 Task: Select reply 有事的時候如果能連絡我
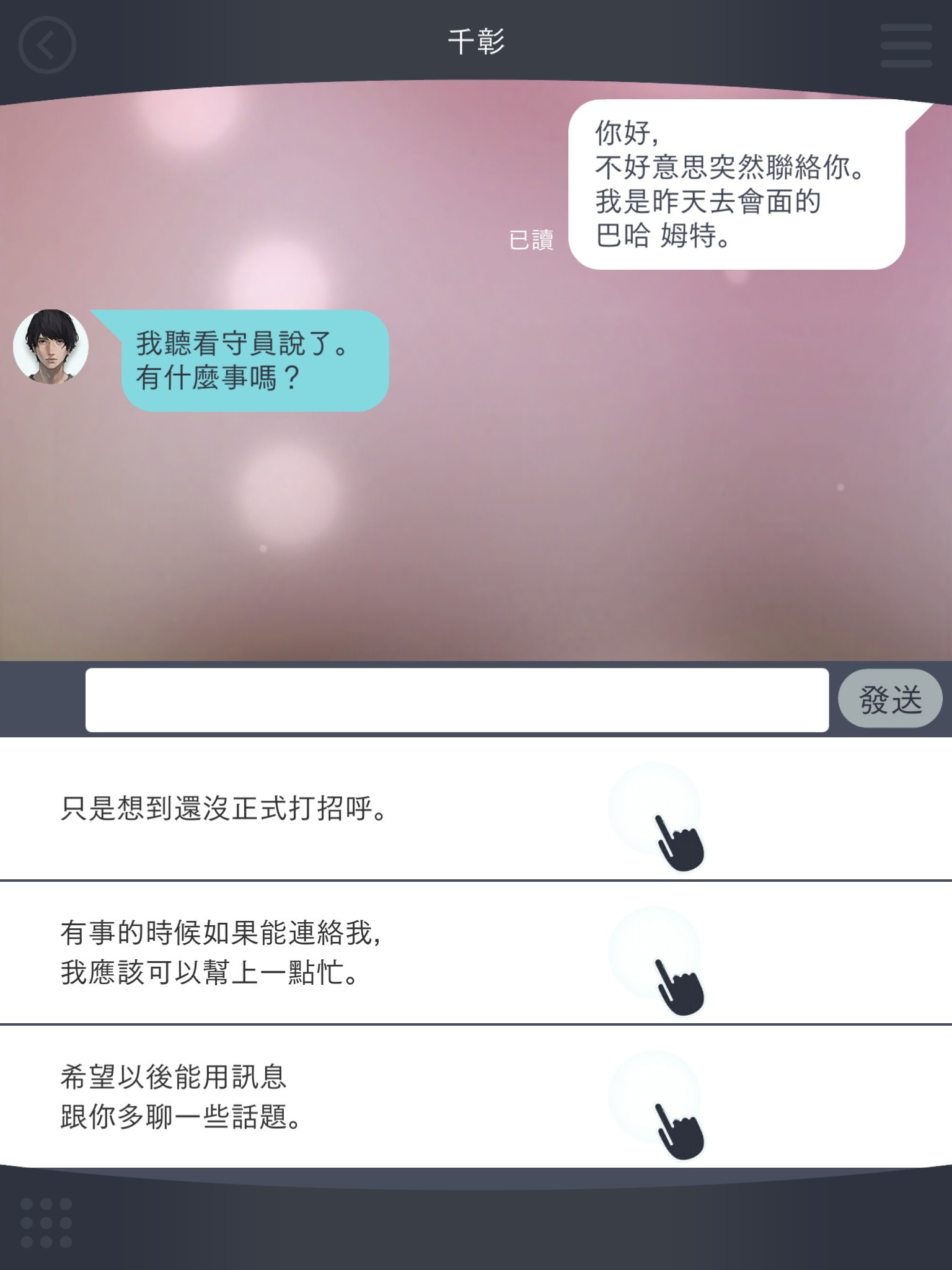click(475, 952)
